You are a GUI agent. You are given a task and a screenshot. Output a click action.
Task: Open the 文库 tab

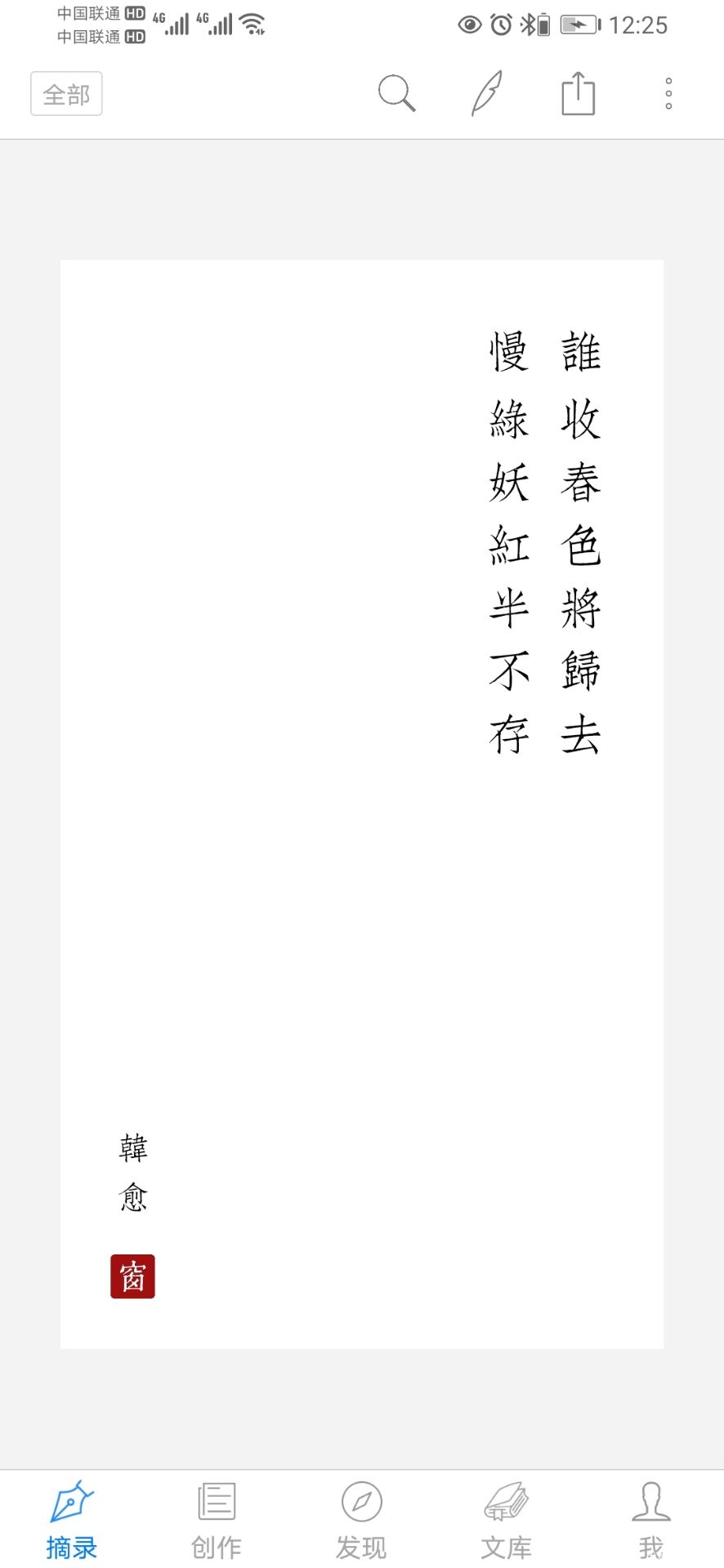tap(507, 1521)
